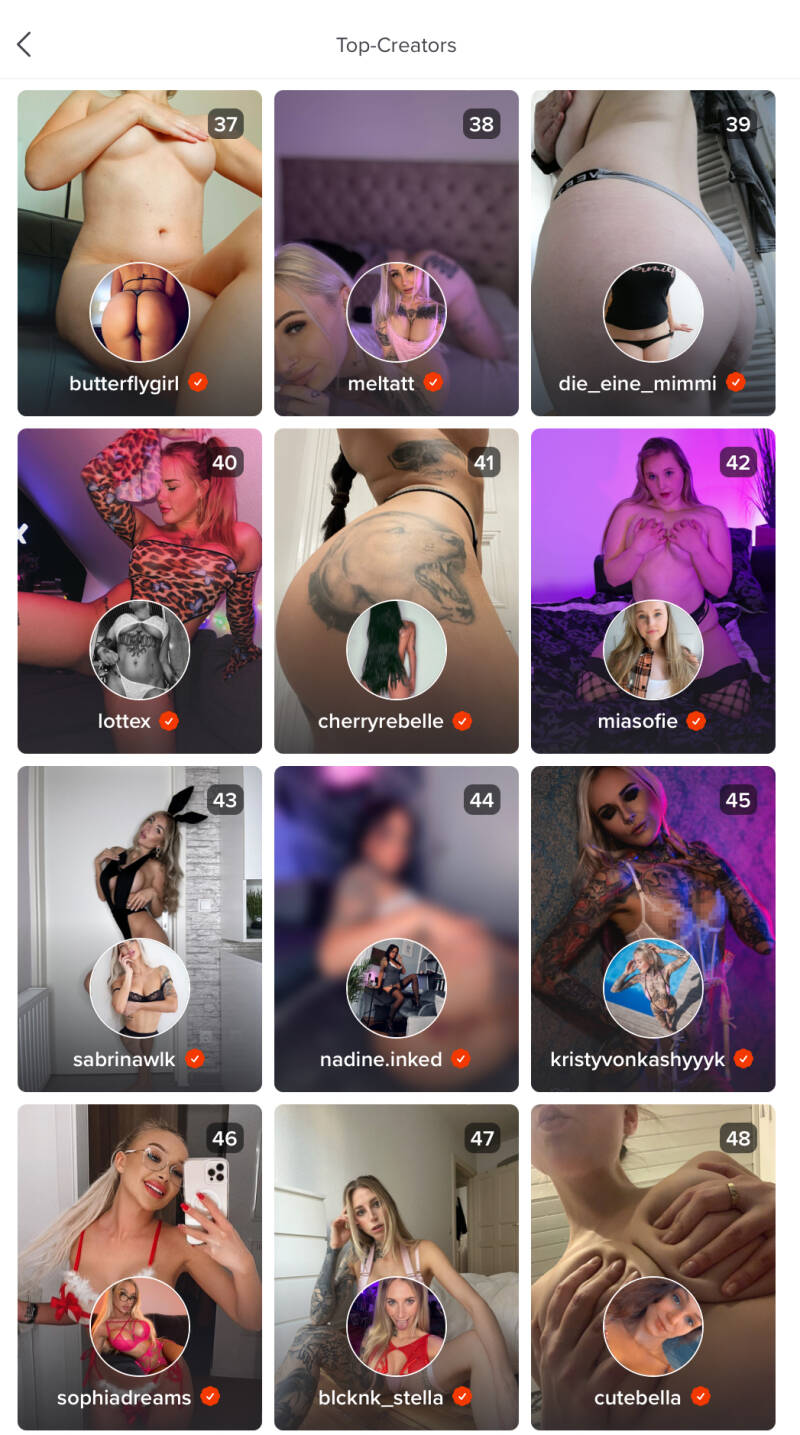Open cutebella's creator card

point(653,1266)
